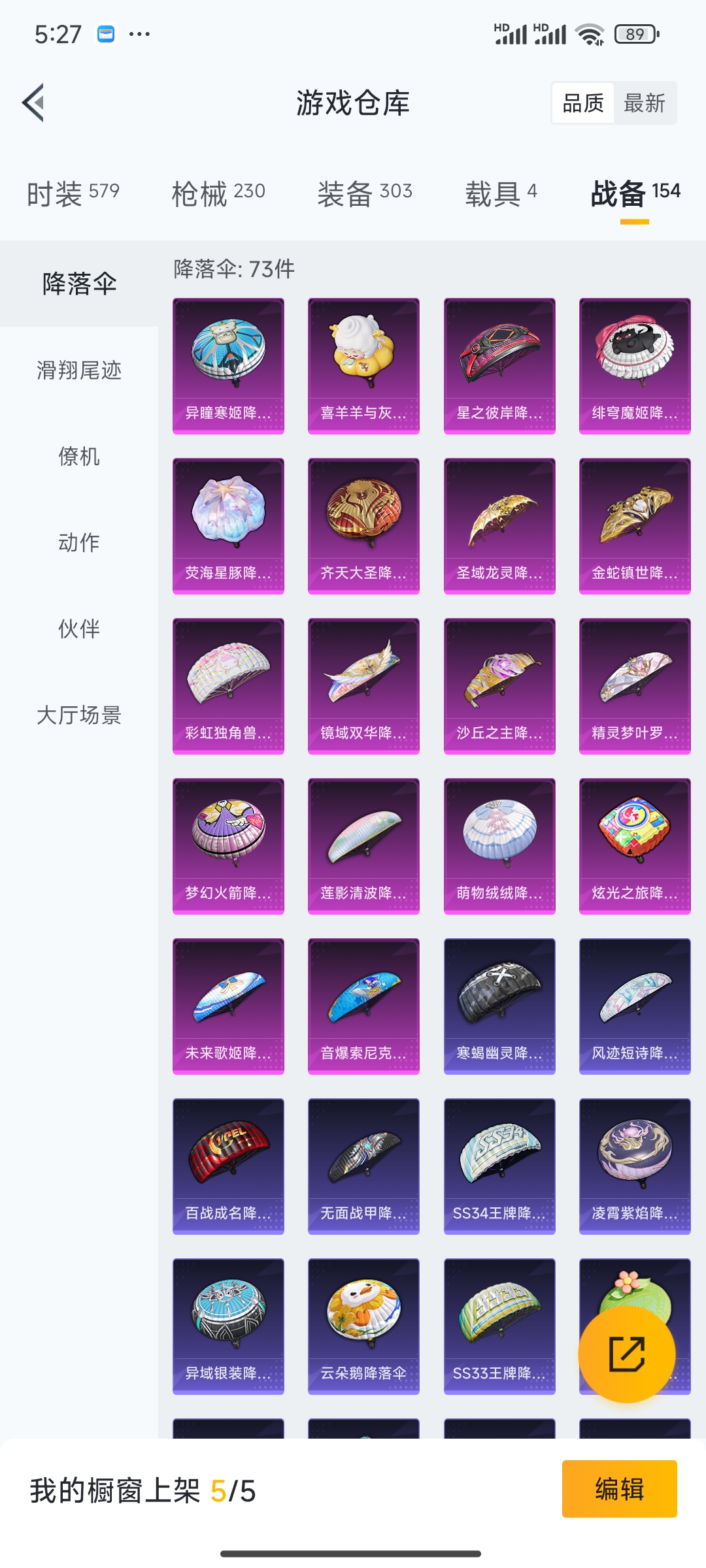The image size is (706, 1568).
Task: Select the SS34王牌 parachute icon
Action: [499, 1166]
